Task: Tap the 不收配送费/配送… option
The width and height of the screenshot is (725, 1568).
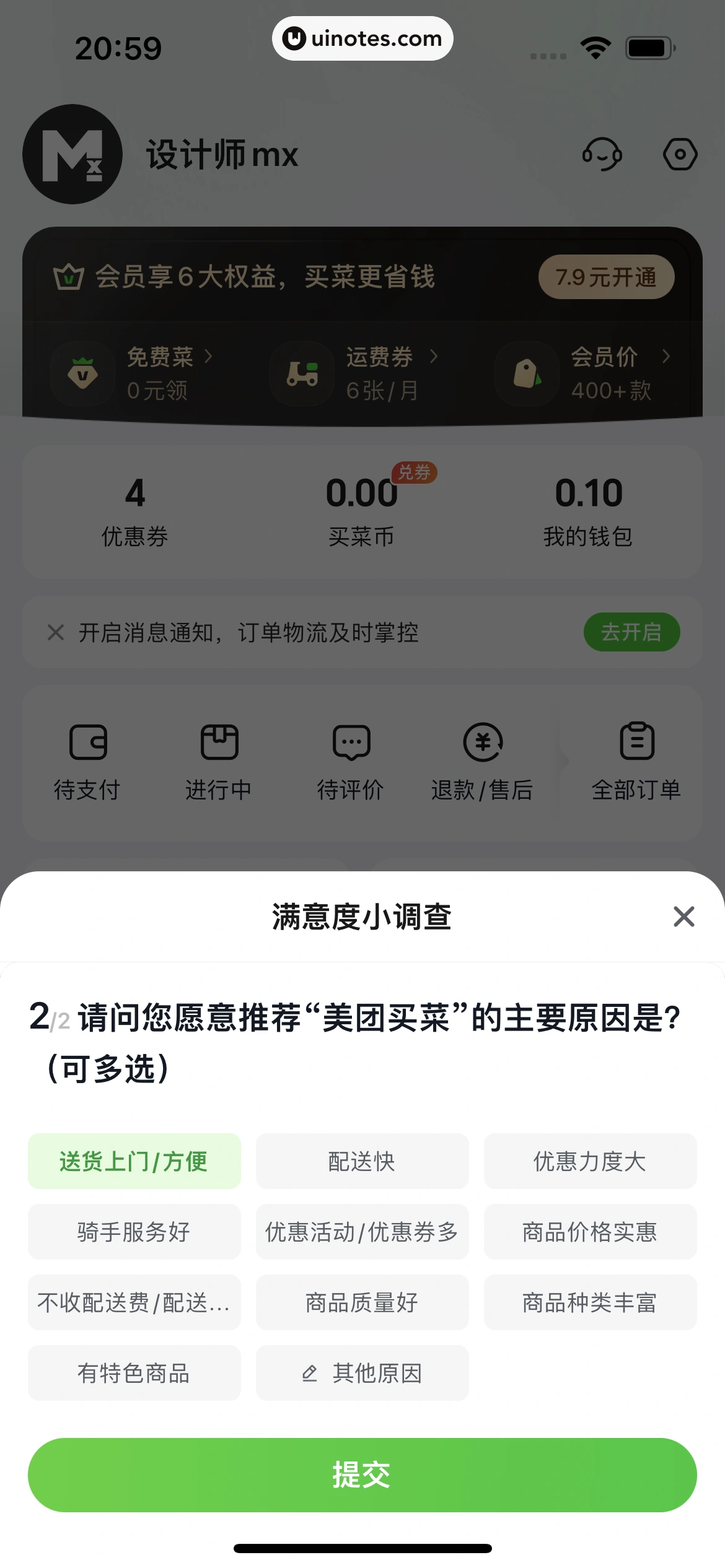Action: point(134,1302)
